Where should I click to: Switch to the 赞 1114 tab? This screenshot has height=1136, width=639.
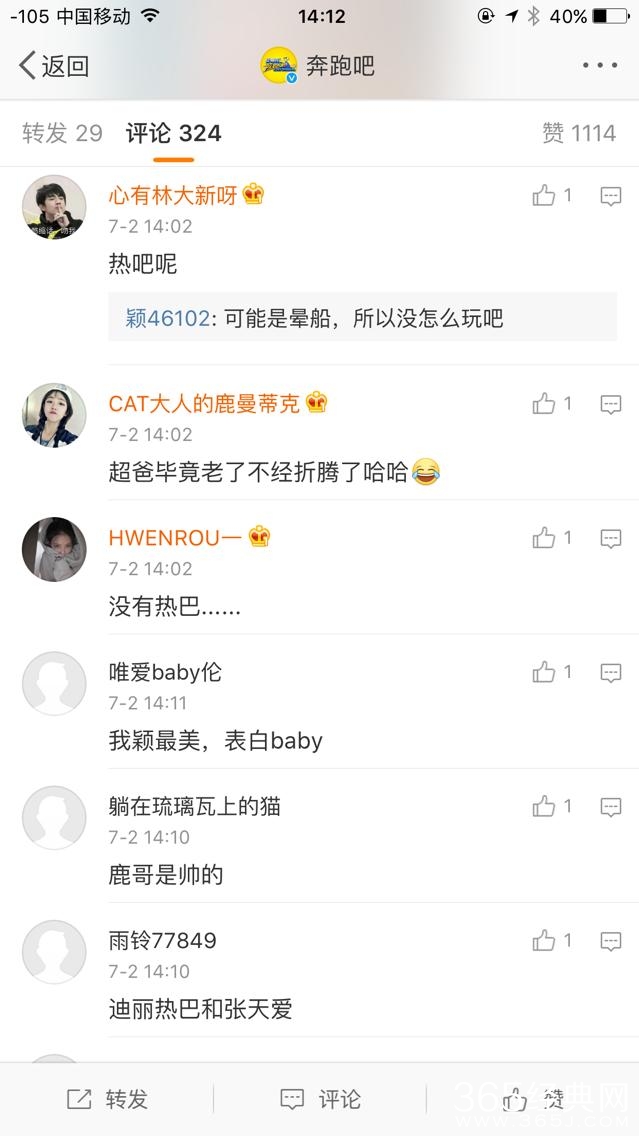pyautogui.click(x=578, y=133)
